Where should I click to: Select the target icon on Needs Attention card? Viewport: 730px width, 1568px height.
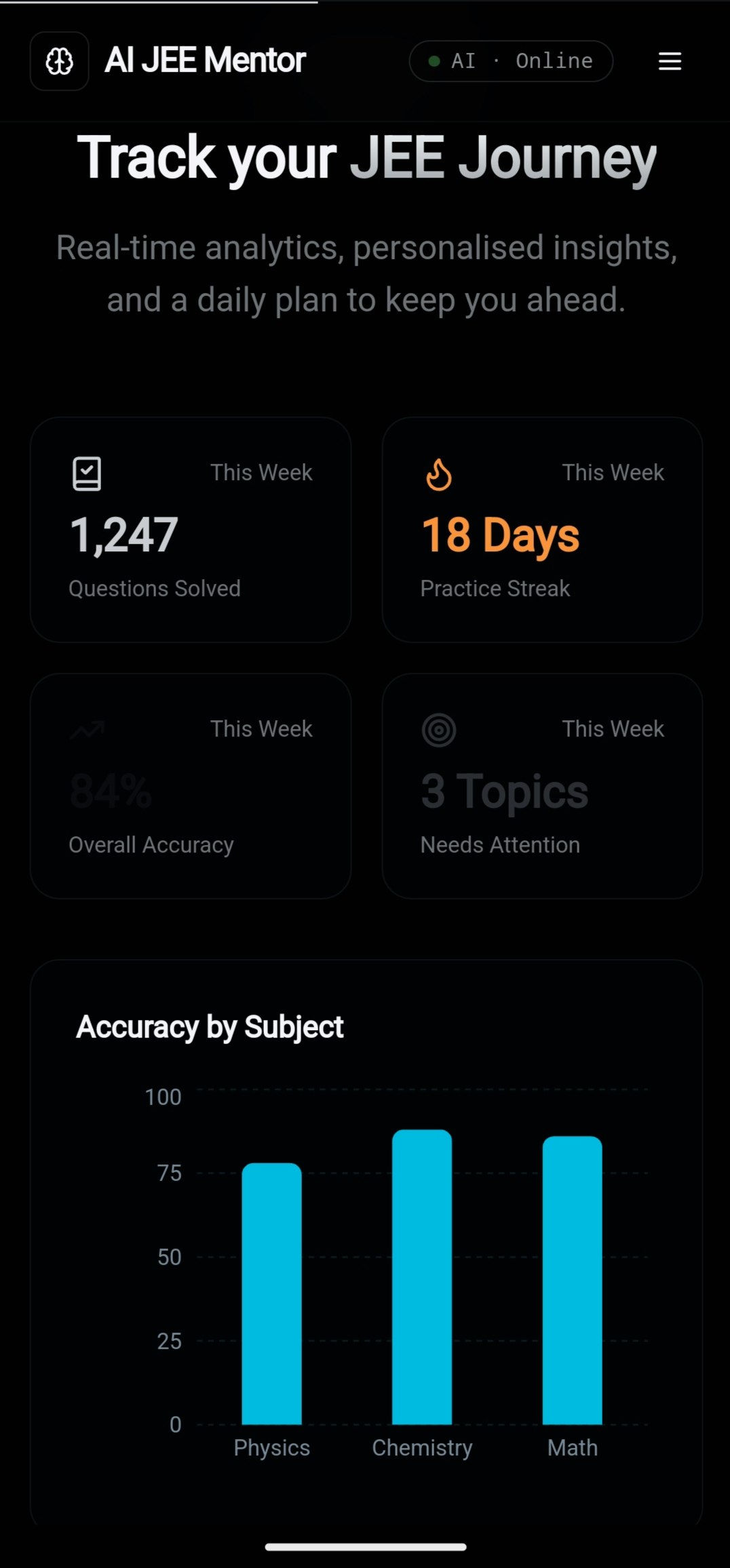click(438, 730)
